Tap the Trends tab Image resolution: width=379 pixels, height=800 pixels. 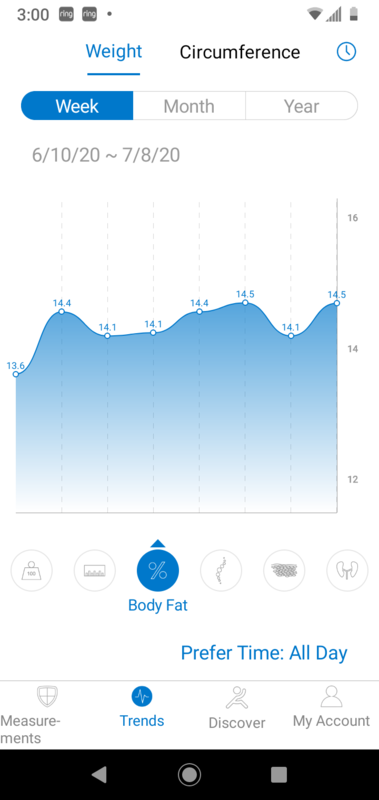(x=142, y=707)
